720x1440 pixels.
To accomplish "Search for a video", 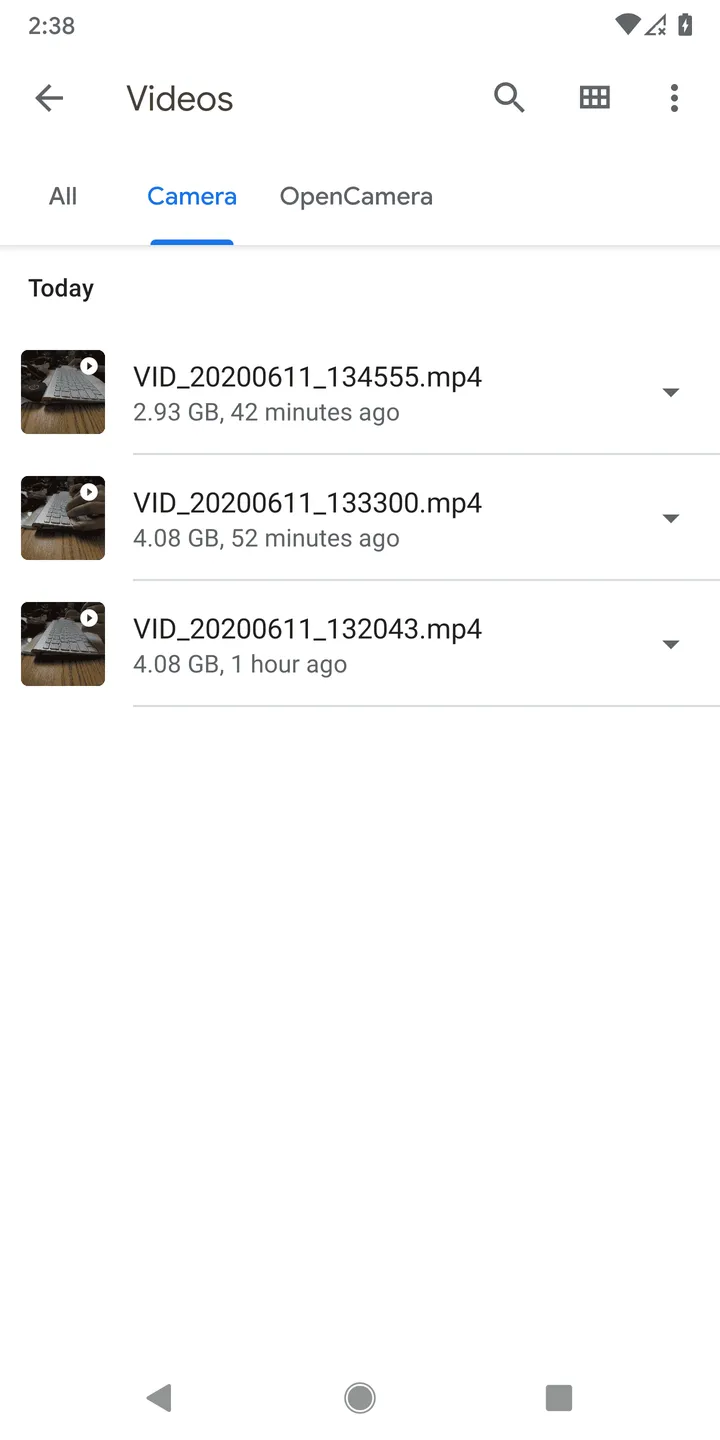I will (x=509, y=98).
